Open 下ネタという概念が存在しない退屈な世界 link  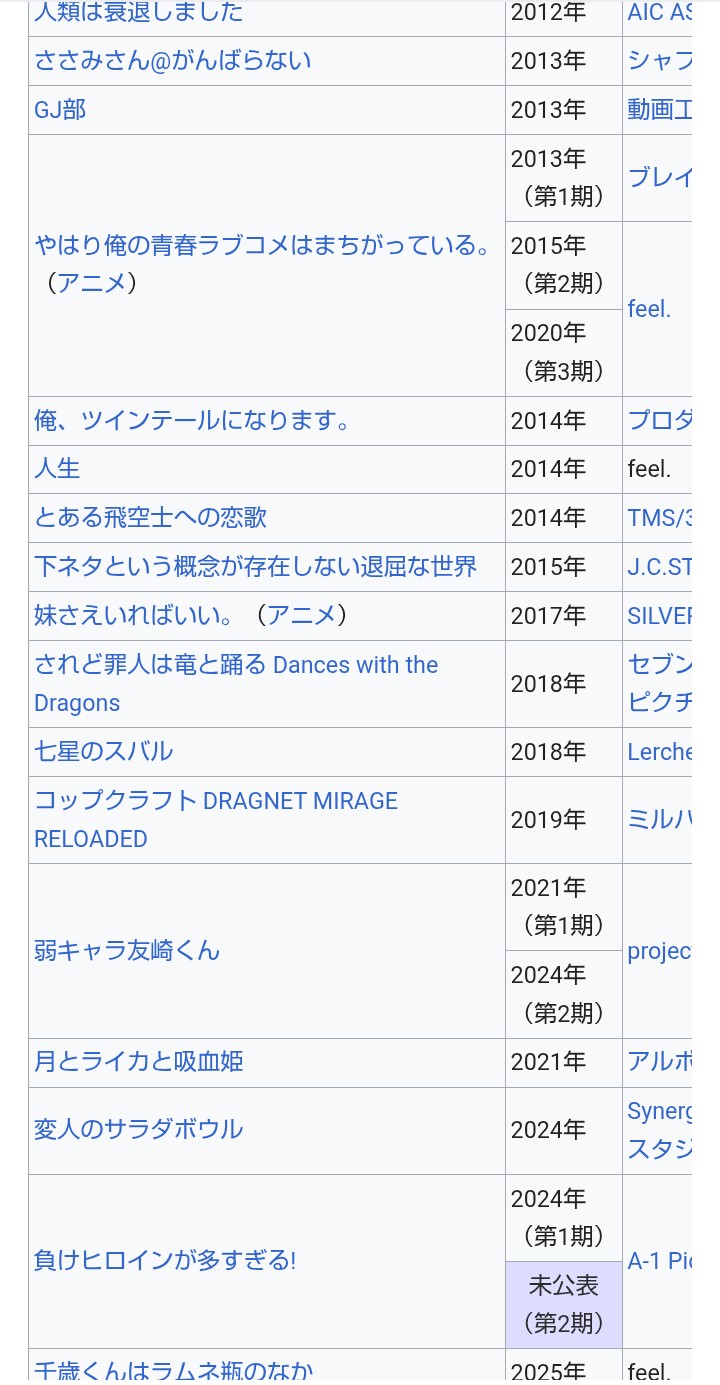tap(255, 567)
